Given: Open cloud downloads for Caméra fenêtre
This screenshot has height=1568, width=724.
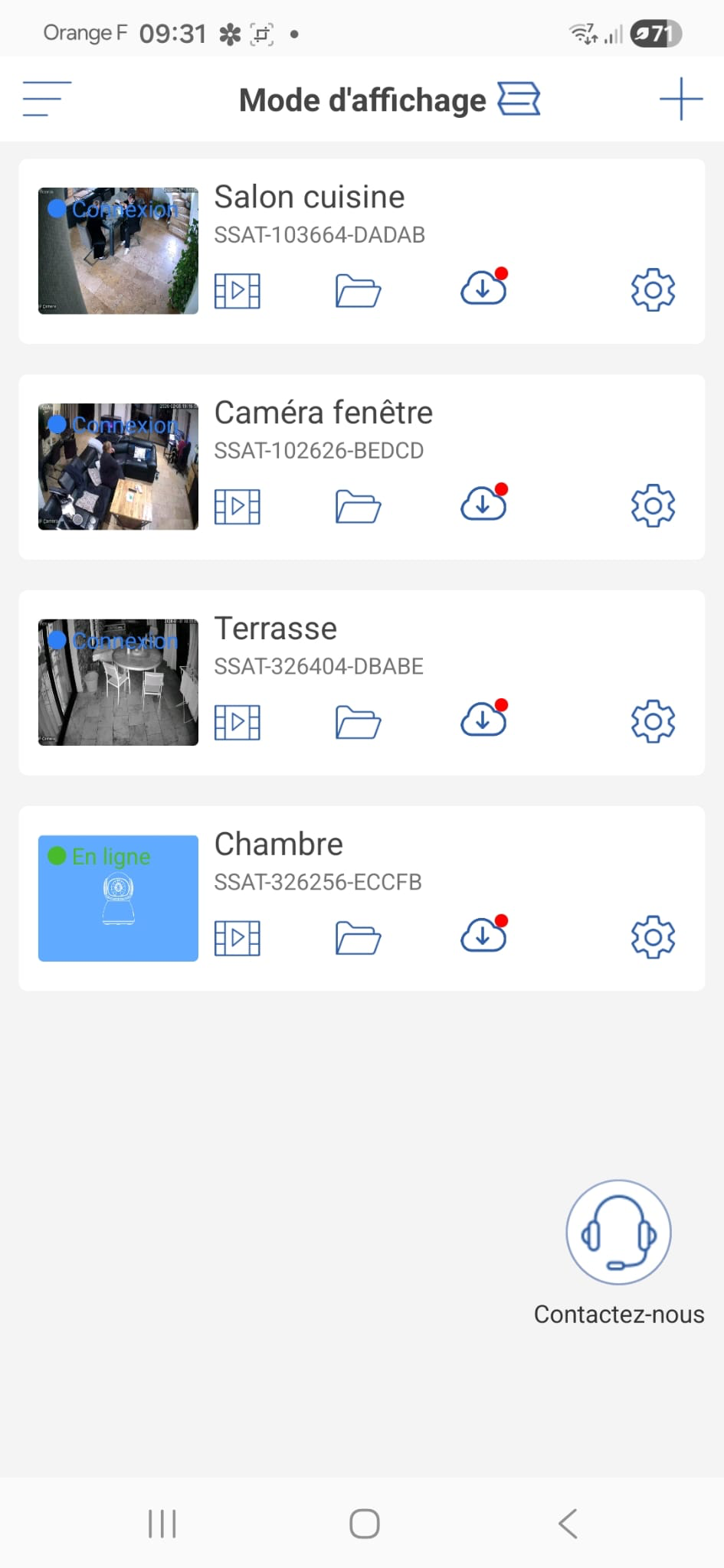Looking at the screenshot, I should coord(482,505).
